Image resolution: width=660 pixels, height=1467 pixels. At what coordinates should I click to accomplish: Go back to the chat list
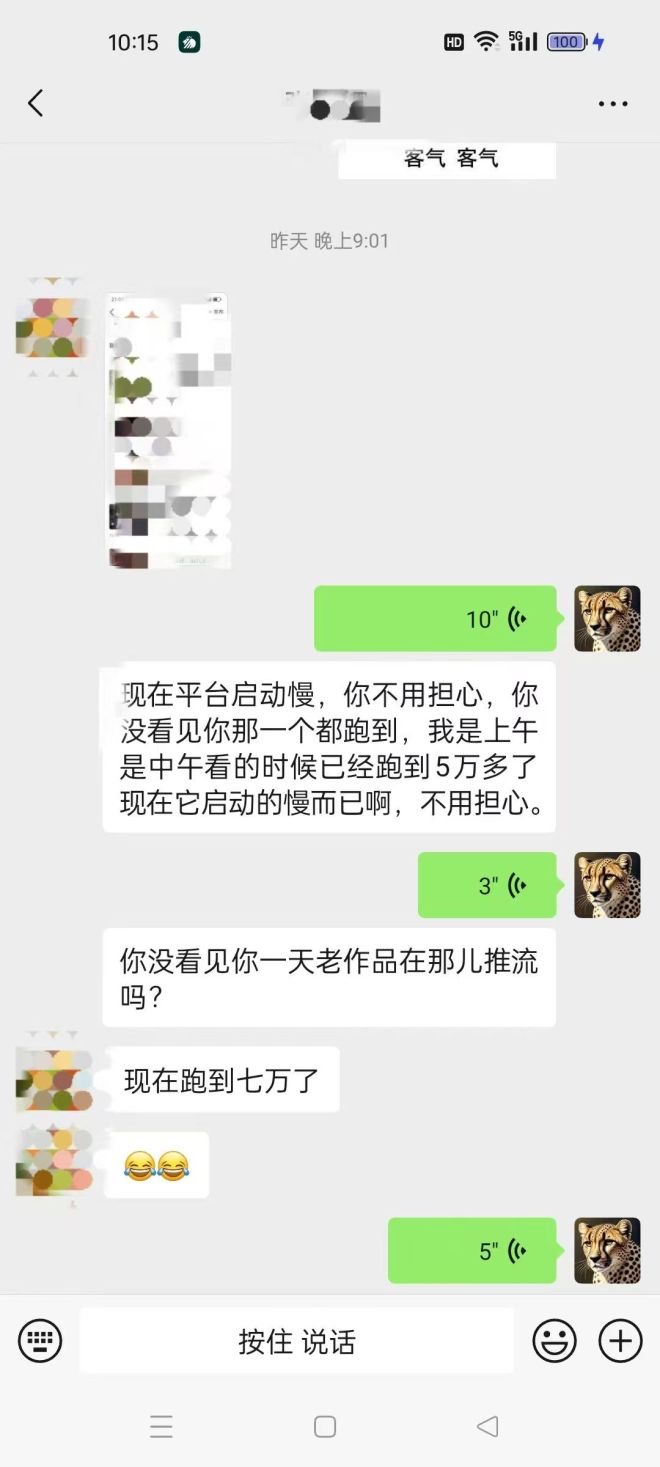click(x=36, y=103)
